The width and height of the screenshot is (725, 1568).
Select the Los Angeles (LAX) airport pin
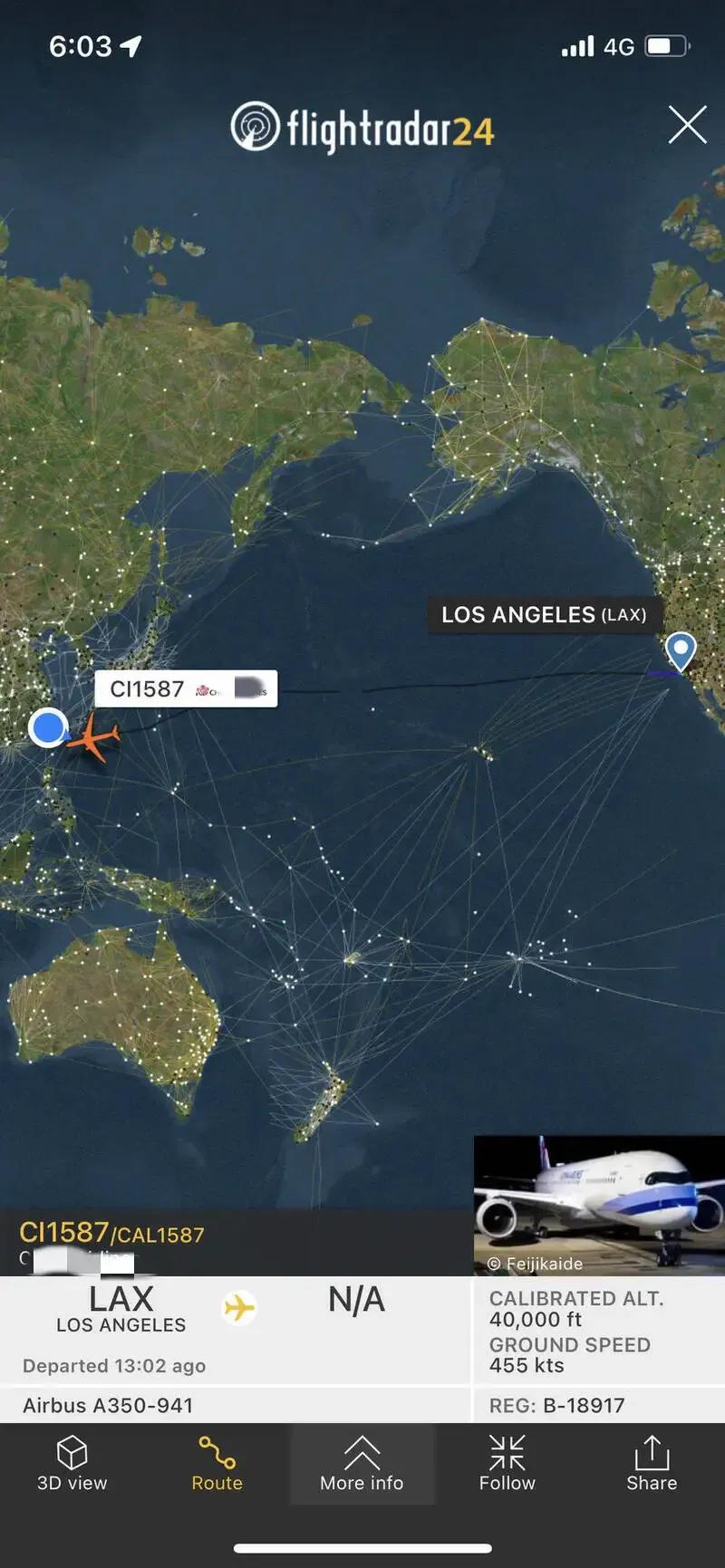coord(680,650)
